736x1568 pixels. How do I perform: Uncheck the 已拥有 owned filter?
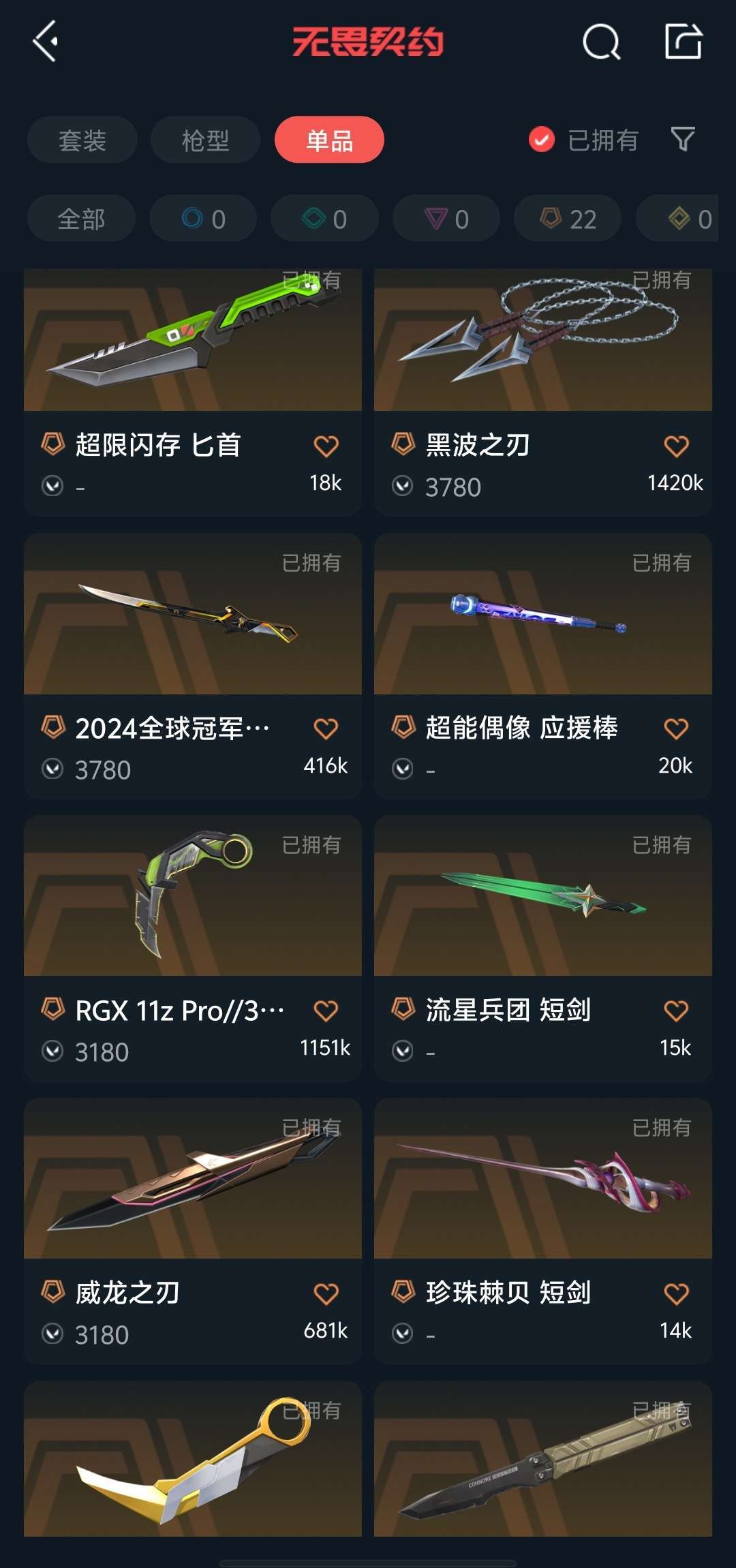tap(542, 140)
